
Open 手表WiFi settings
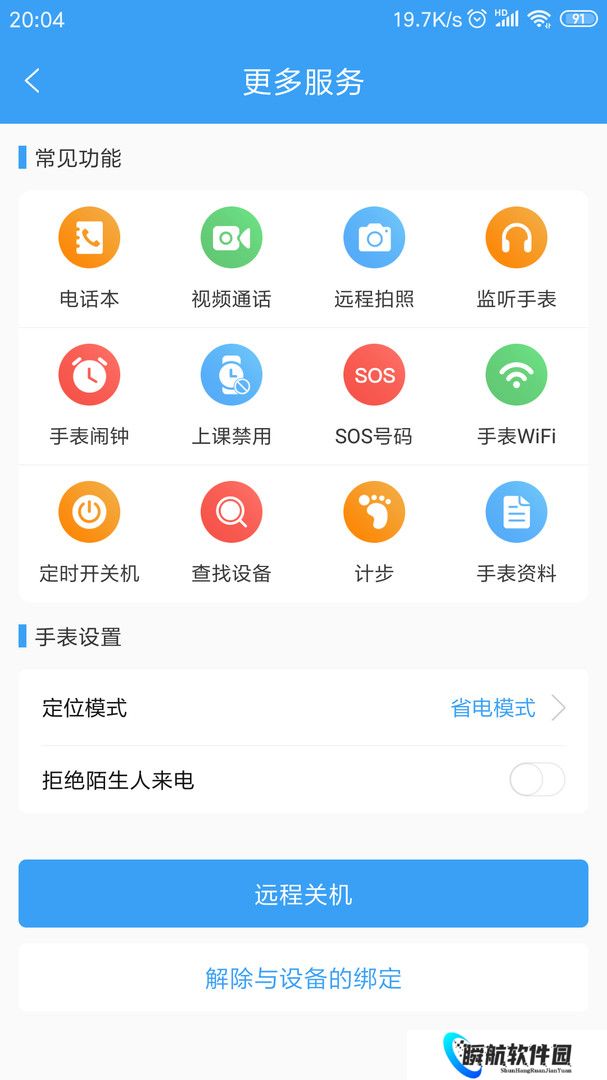point(516,393)
